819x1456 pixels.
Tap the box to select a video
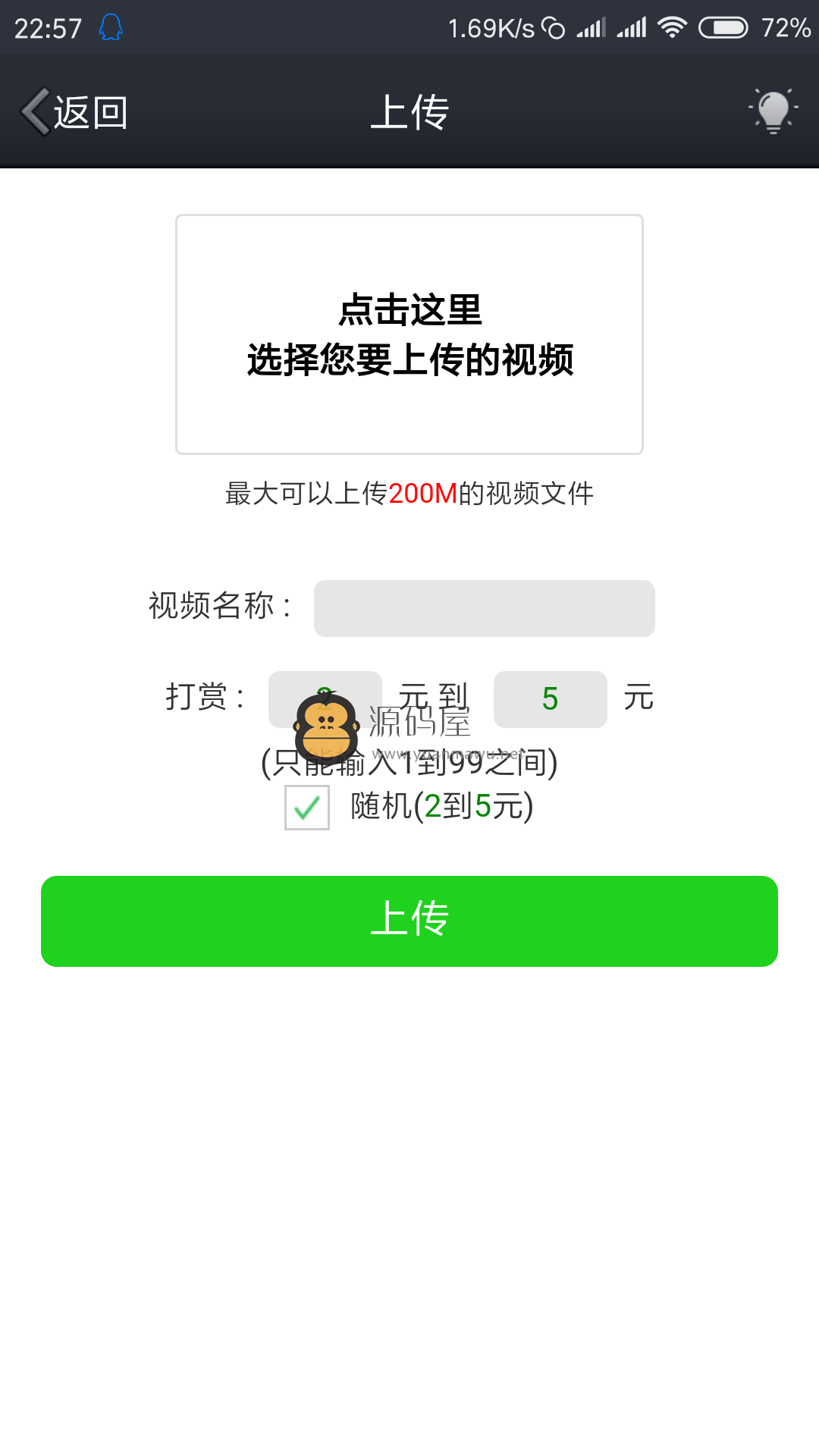409,334
